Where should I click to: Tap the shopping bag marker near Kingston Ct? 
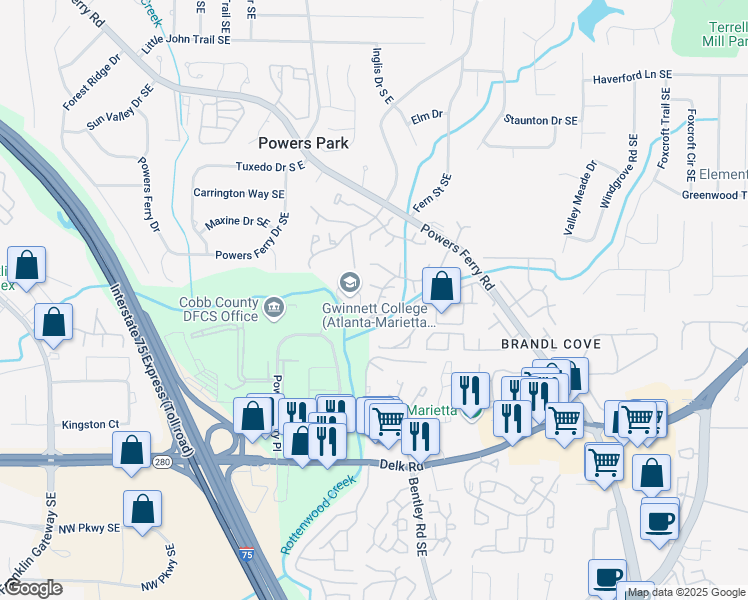(x=132, y=452)
